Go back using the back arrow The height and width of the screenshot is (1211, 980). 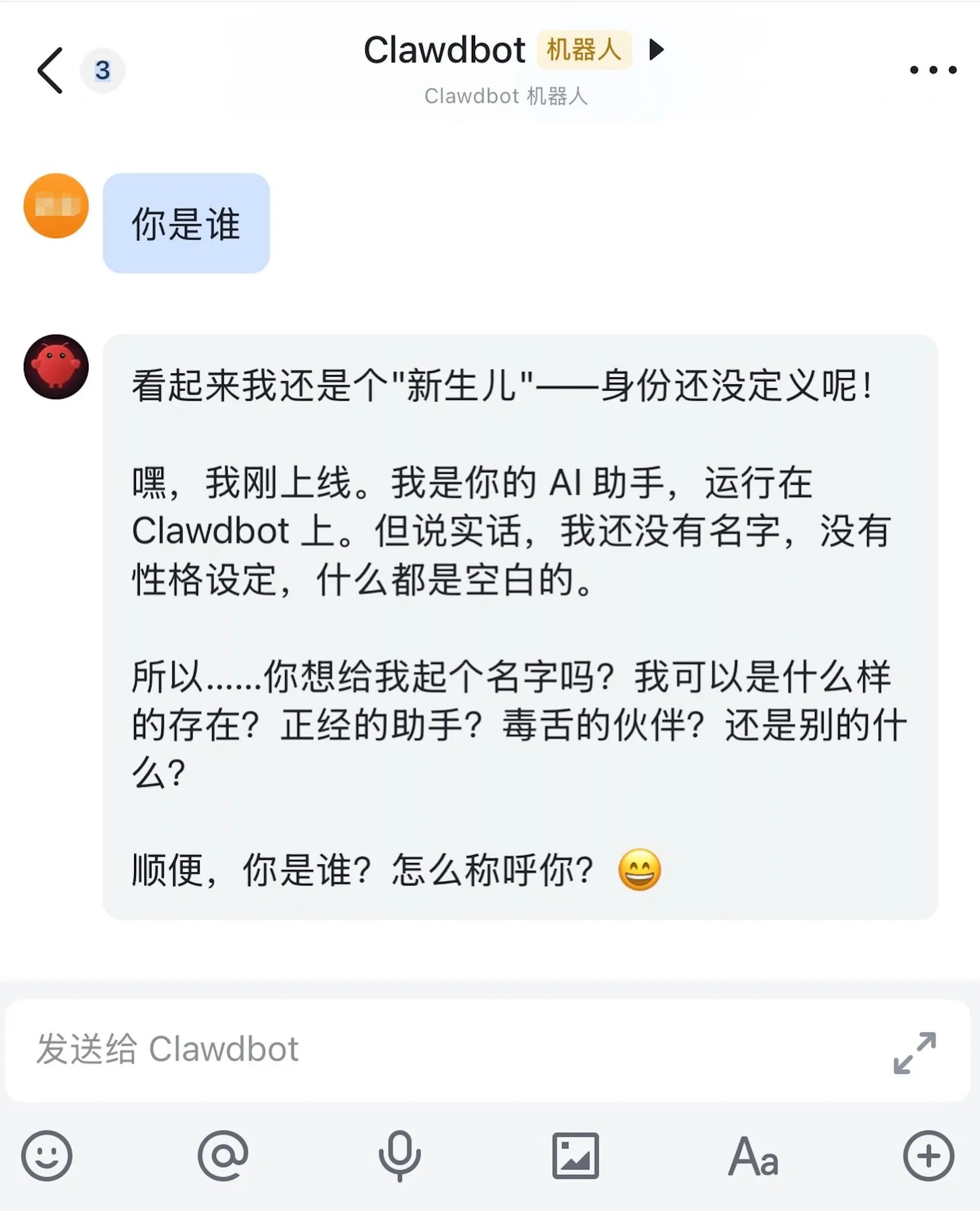coord(50,71)
